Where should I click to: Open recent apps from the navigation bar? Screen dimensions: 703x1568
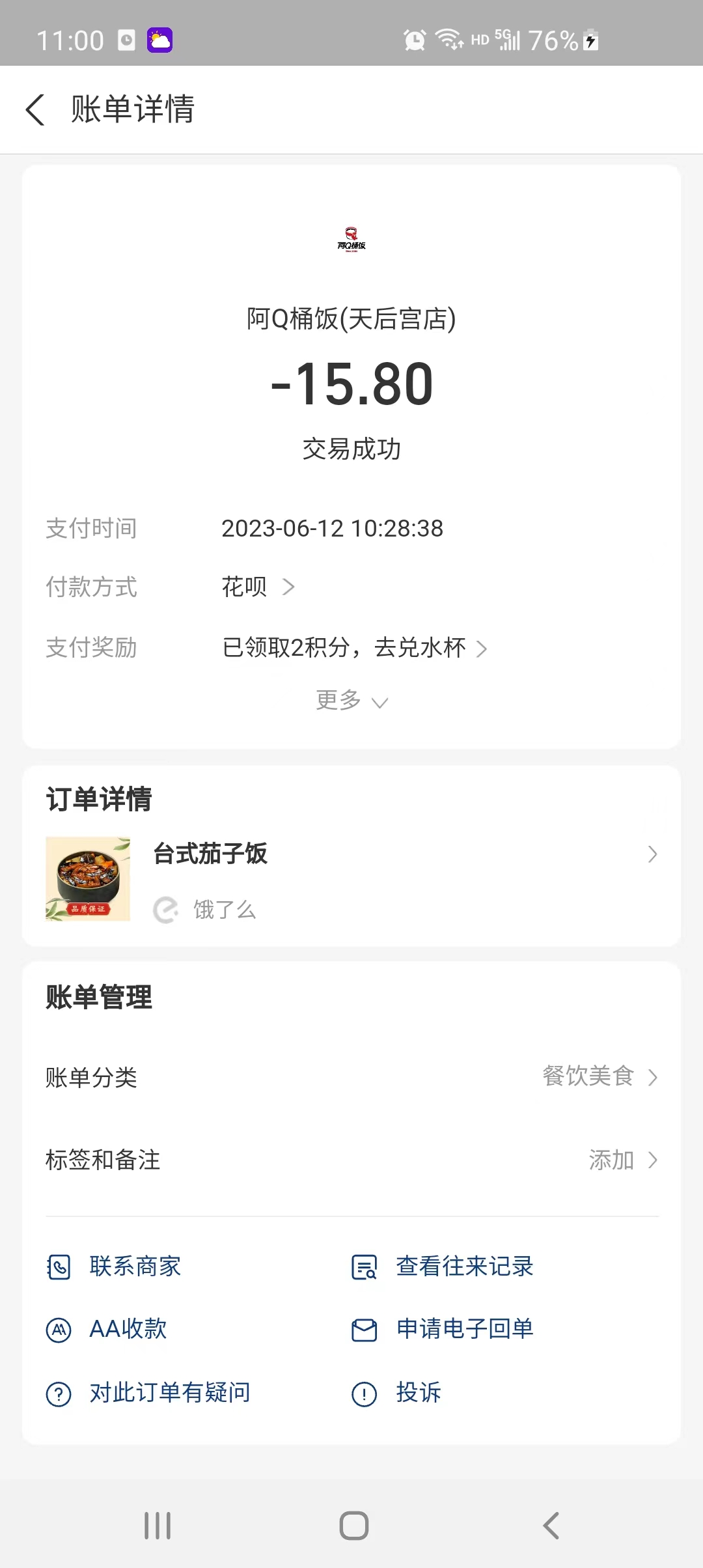[x=158, y=1526]
